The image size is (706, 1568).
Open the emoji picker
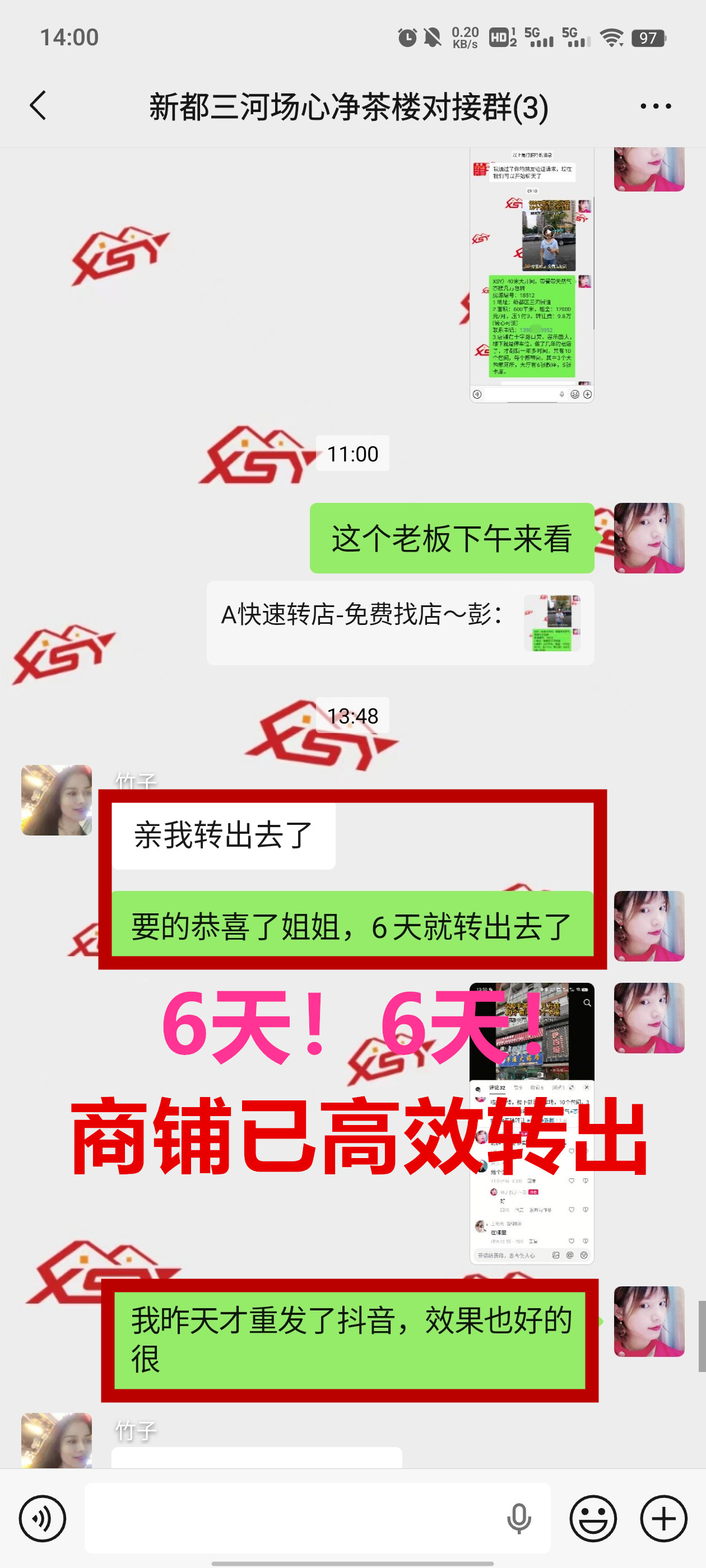pyautogui.click(x=593, y=1518)
